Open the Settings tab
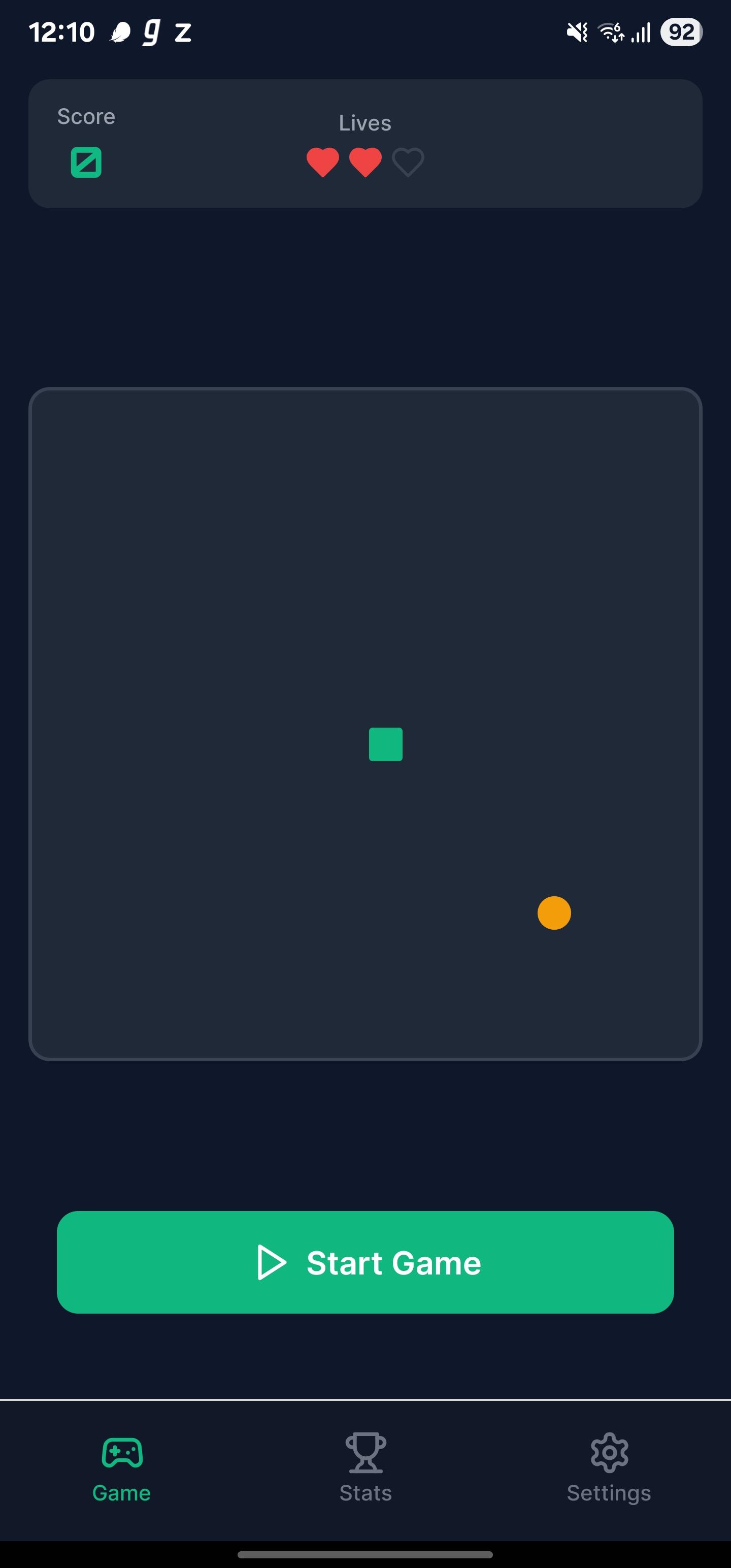This screenshot has width=731, height=1568. (x=609, y=1467)
